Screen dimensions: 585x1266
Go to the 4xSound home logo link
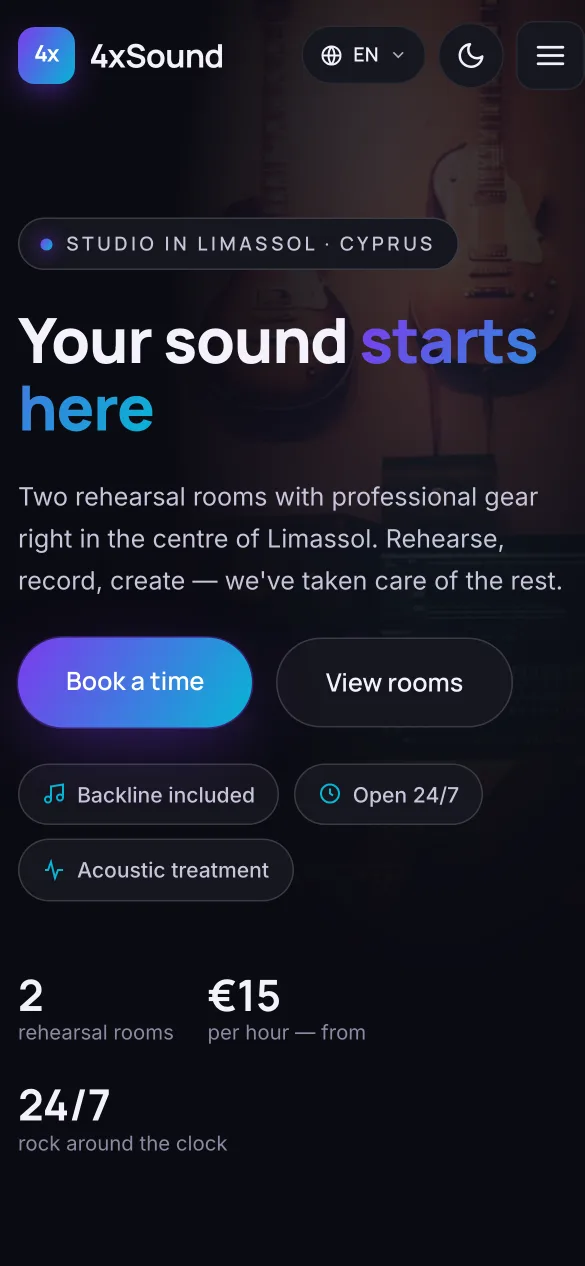pos(121,55)
